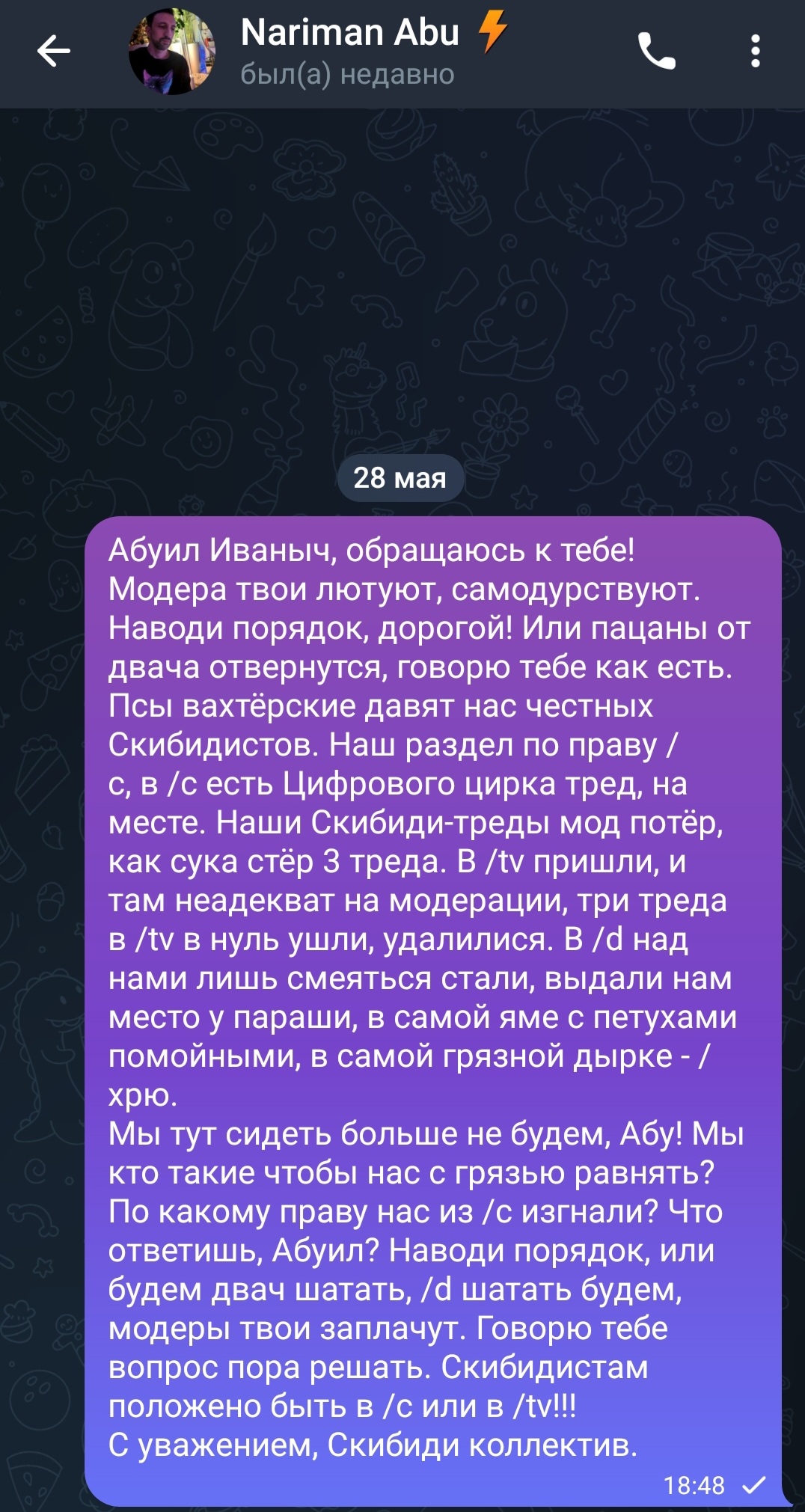The width and height of the screenshot is (805, 1512).
Task: Tap the sent message bubble from 18:48
Action: click(433, 1011)
